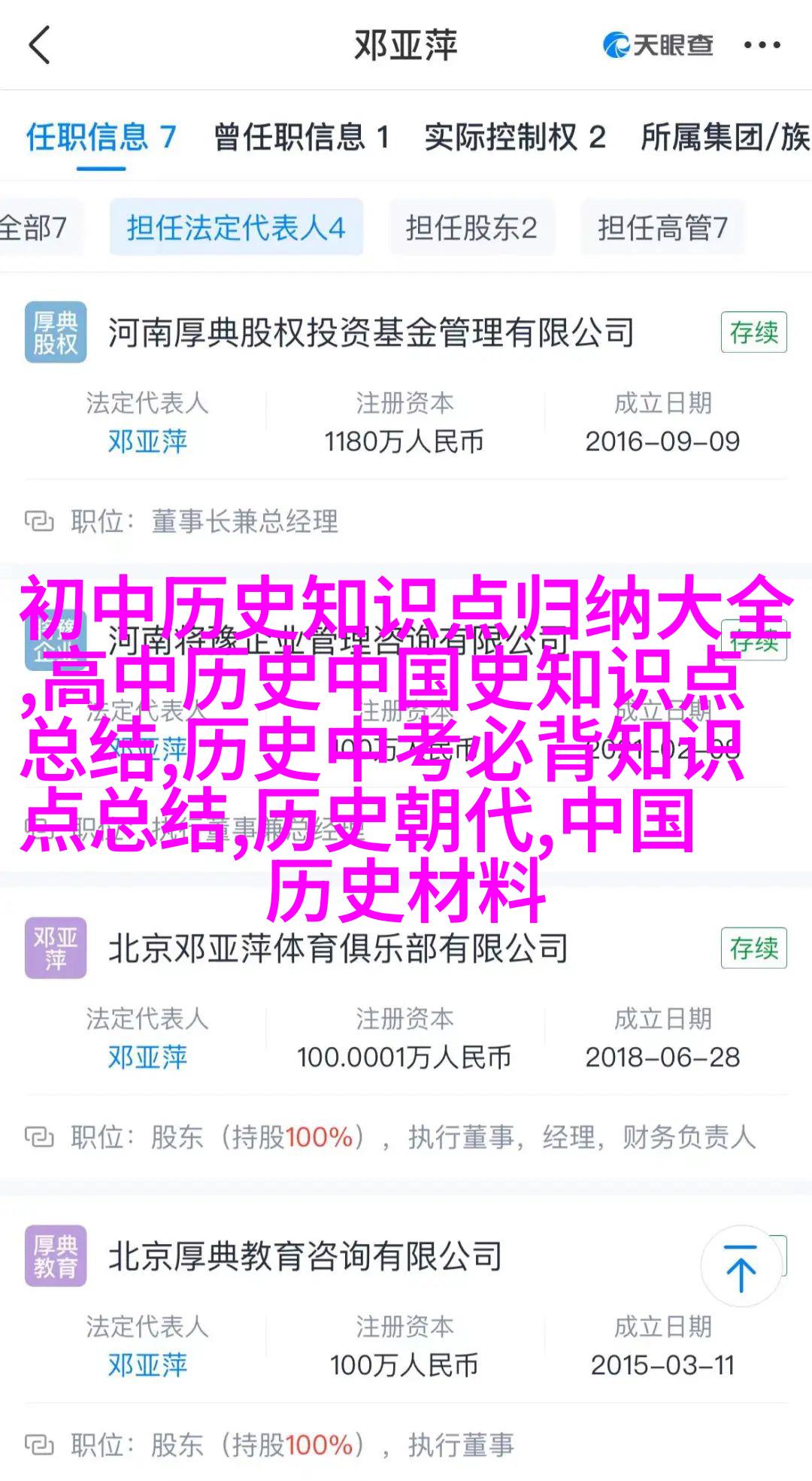Switch to the 实际控制权 tab

tap(514, 137)
